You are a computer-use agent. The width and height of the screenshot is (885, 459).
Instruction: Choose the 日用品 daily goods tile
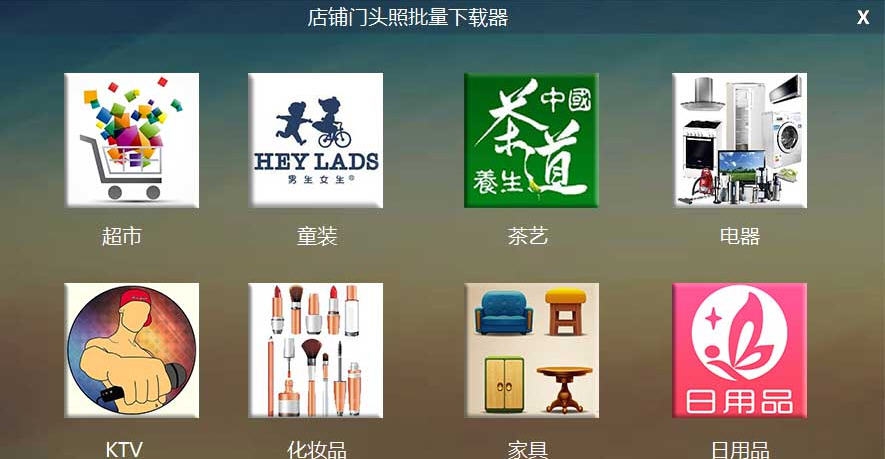739,350
